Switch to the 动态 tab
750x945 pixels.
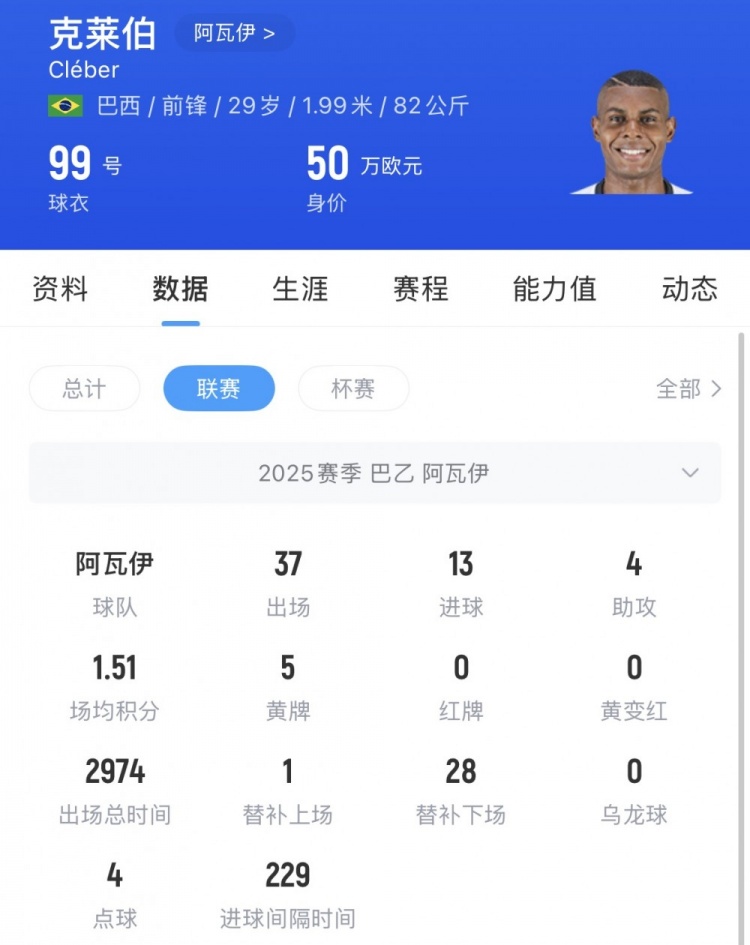[x=689, y=290]
